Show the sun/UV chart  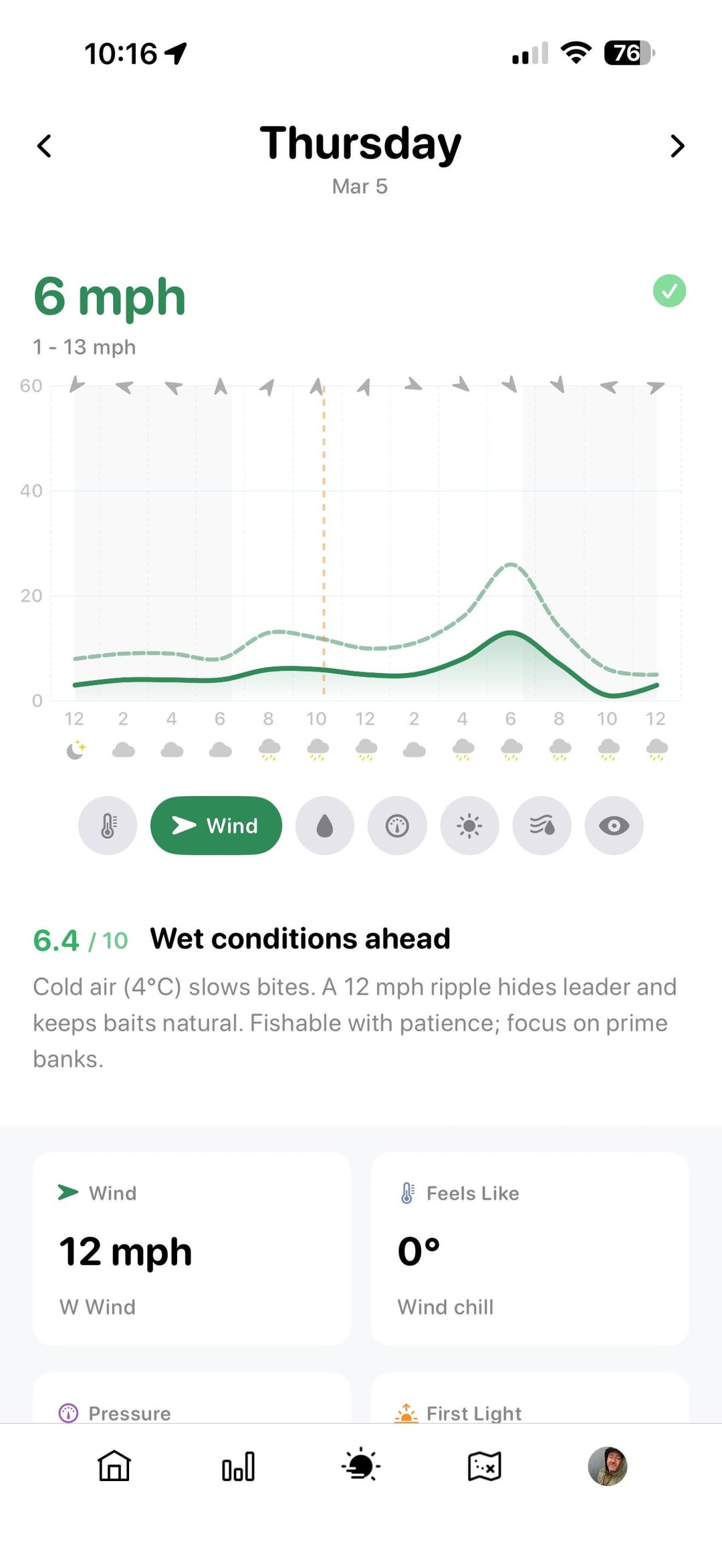tap(469, 825)
